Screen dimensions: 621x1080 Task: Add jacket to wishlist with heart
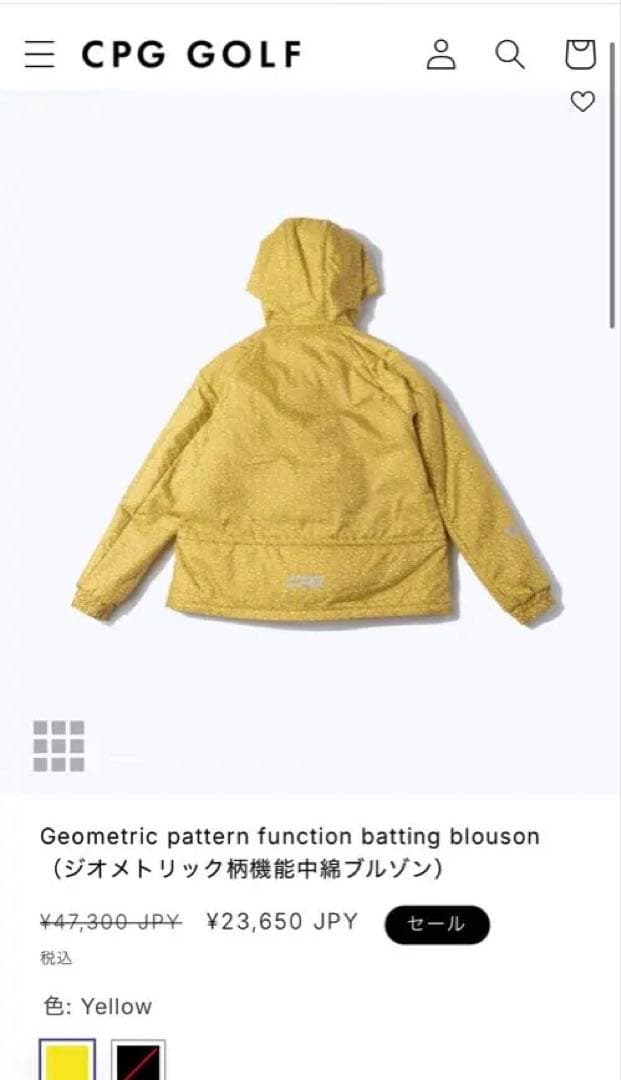(582, 101)
